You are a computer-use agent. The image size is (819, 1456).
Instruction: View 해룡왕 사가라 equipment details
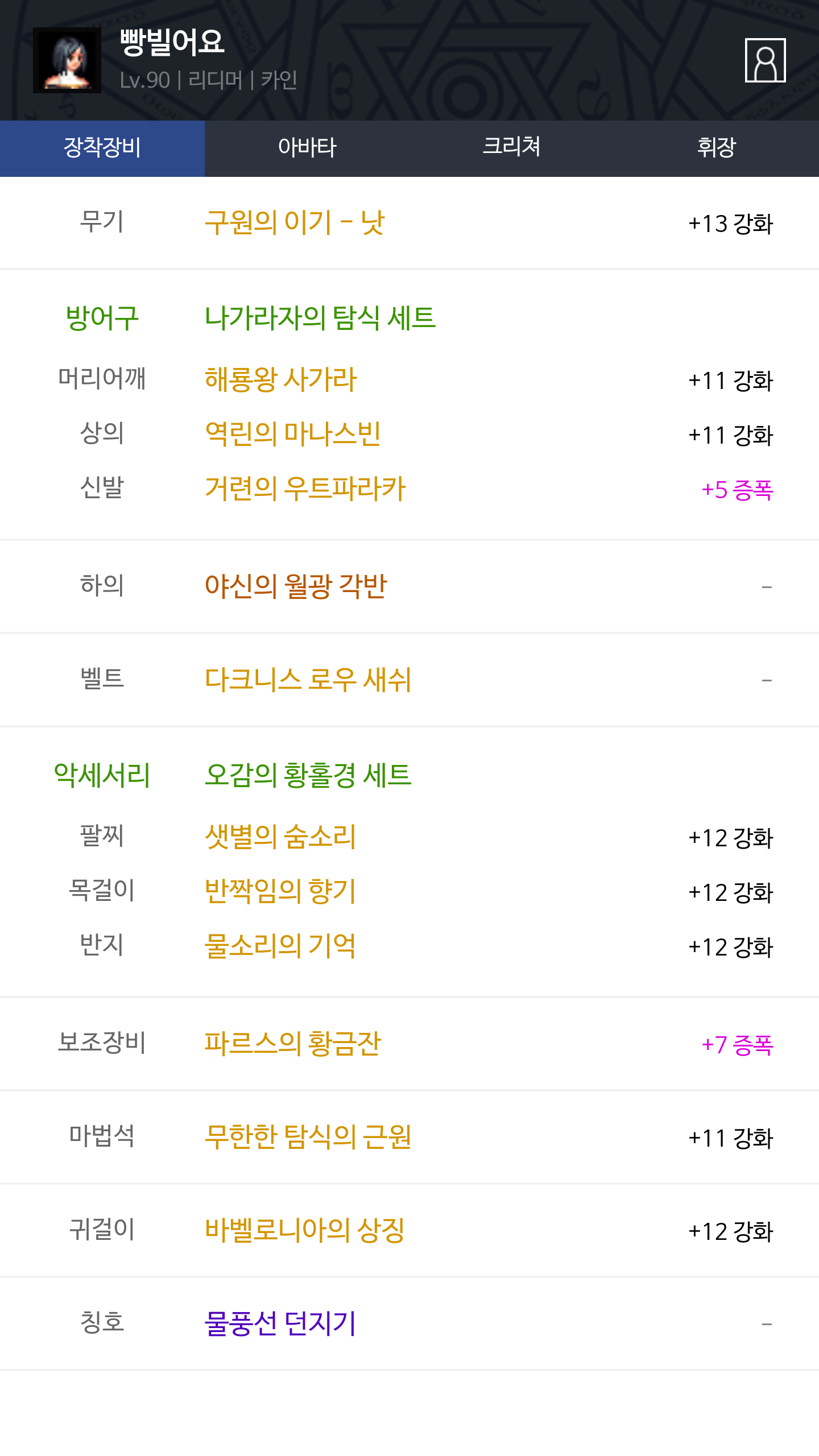pyautogui.click(x=281, y=379)
